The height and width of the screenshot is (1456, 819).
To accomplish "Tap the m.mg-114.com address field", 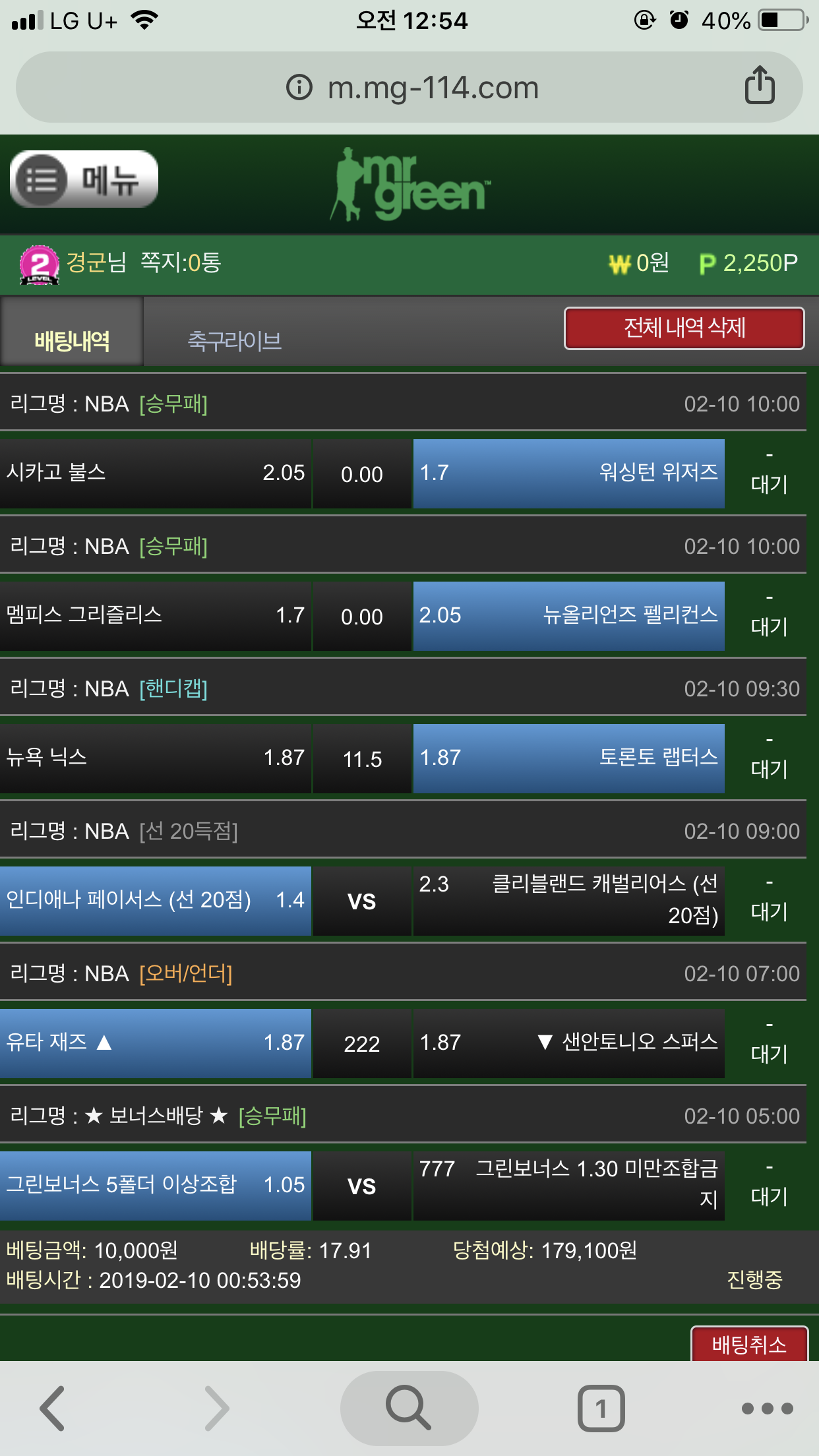I will (433, 88).
